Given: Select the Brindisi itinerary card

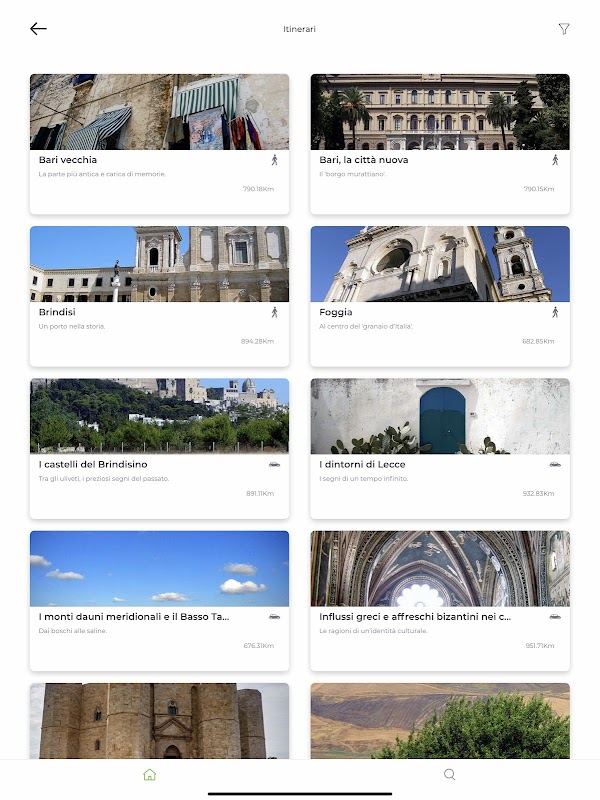Looking at the screenshot, I should coord(159,295).
